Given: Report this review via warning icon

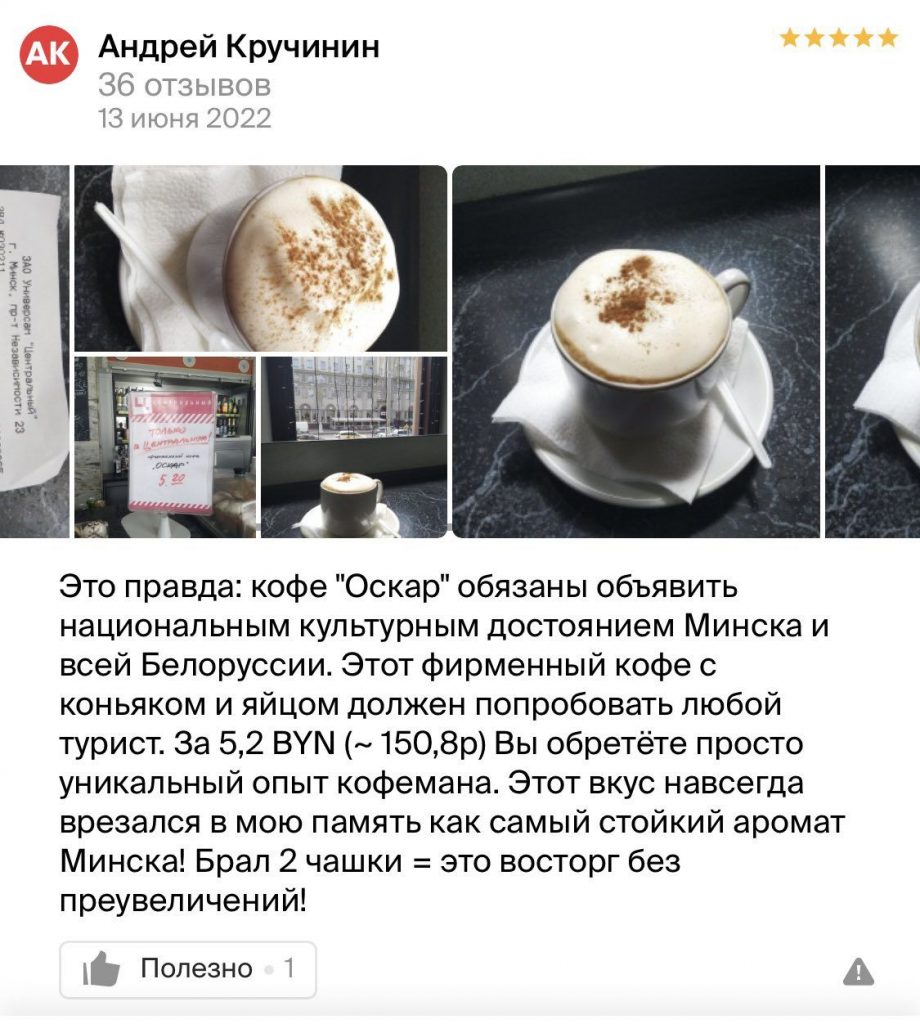Looking at the screenshot, I should [x=858, y=970].
